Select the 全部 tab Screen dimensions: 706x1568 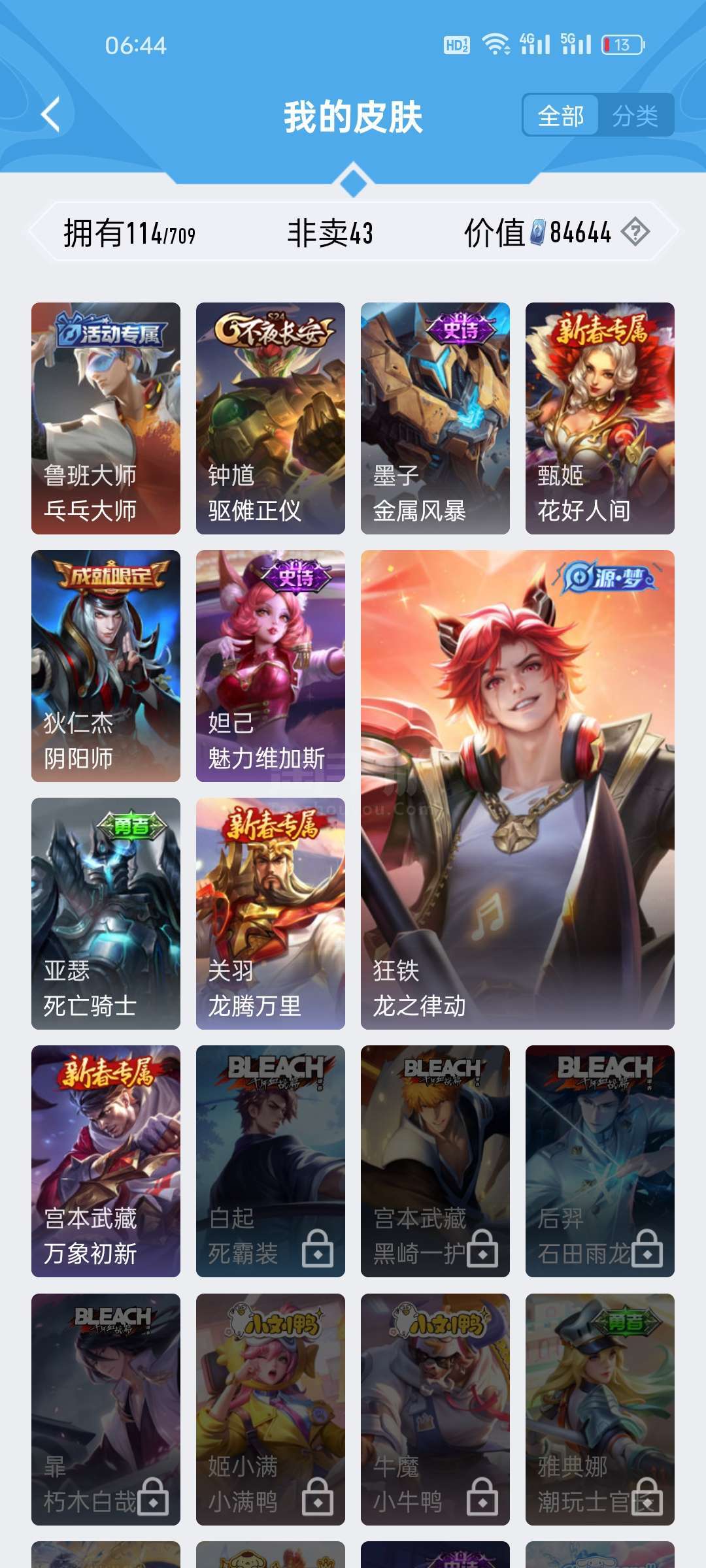click(561, 116)
